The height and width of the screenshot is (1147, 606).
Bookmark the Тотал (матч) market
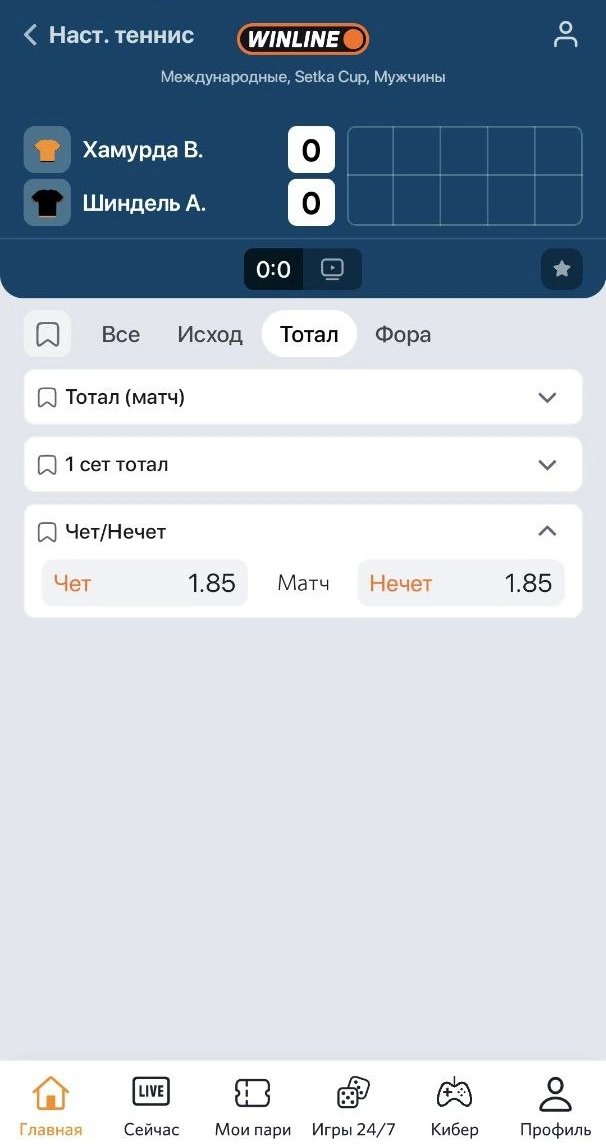pos(46,398)
